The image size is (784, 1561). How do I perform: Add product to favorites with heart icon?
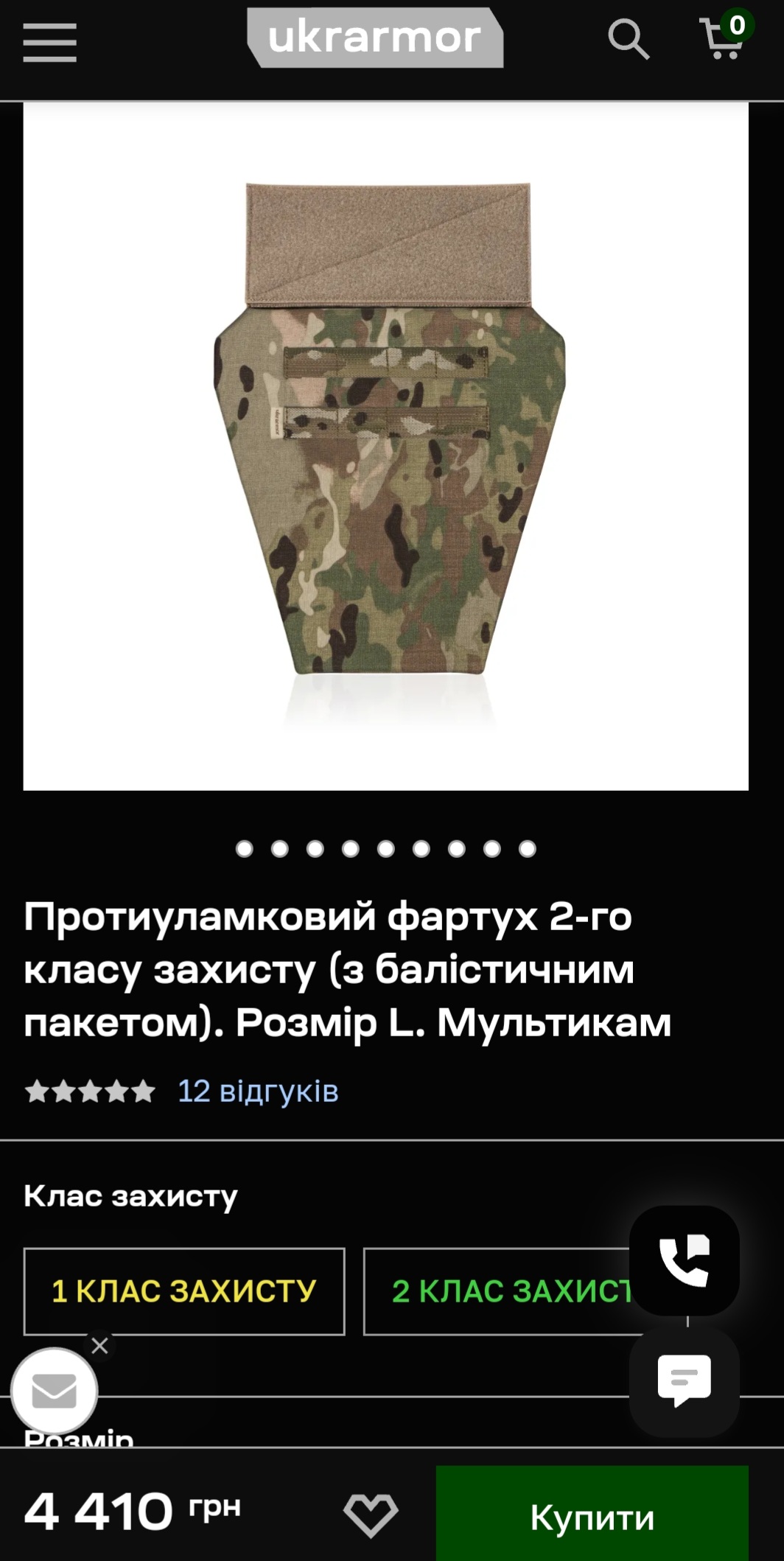pos(371,1515)
